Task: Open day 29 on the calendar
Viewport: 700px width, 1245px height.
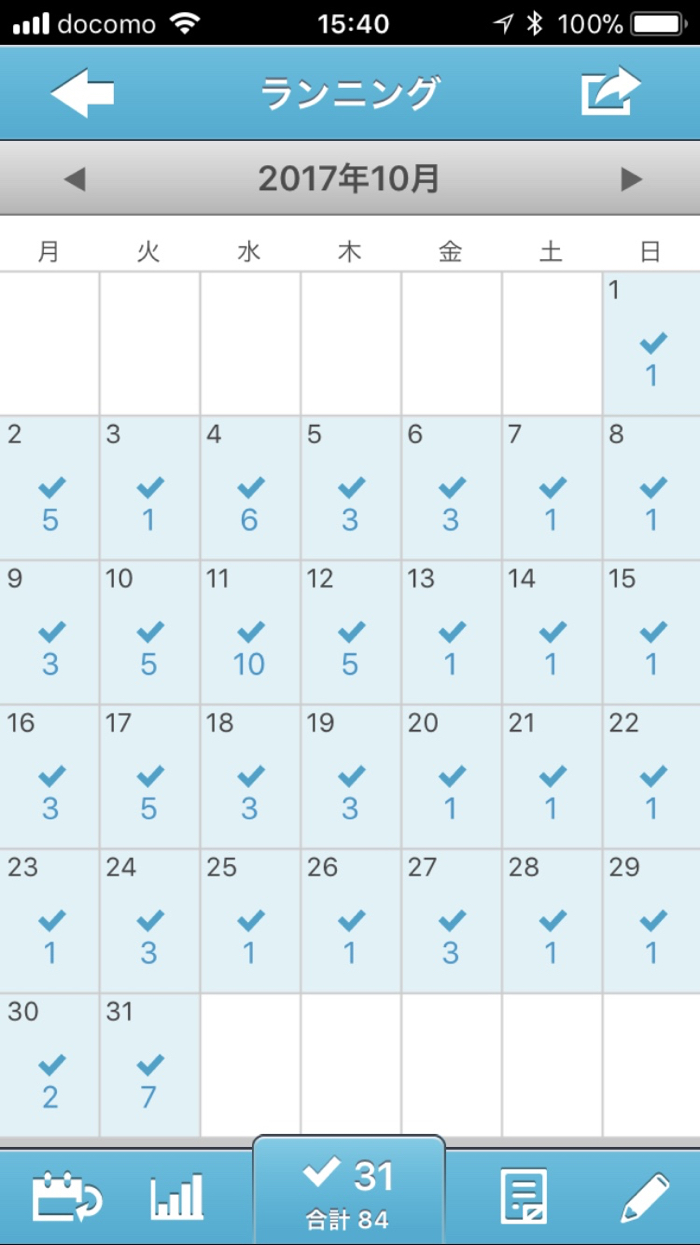Action: pyautogui.click(x=651, y=921)
